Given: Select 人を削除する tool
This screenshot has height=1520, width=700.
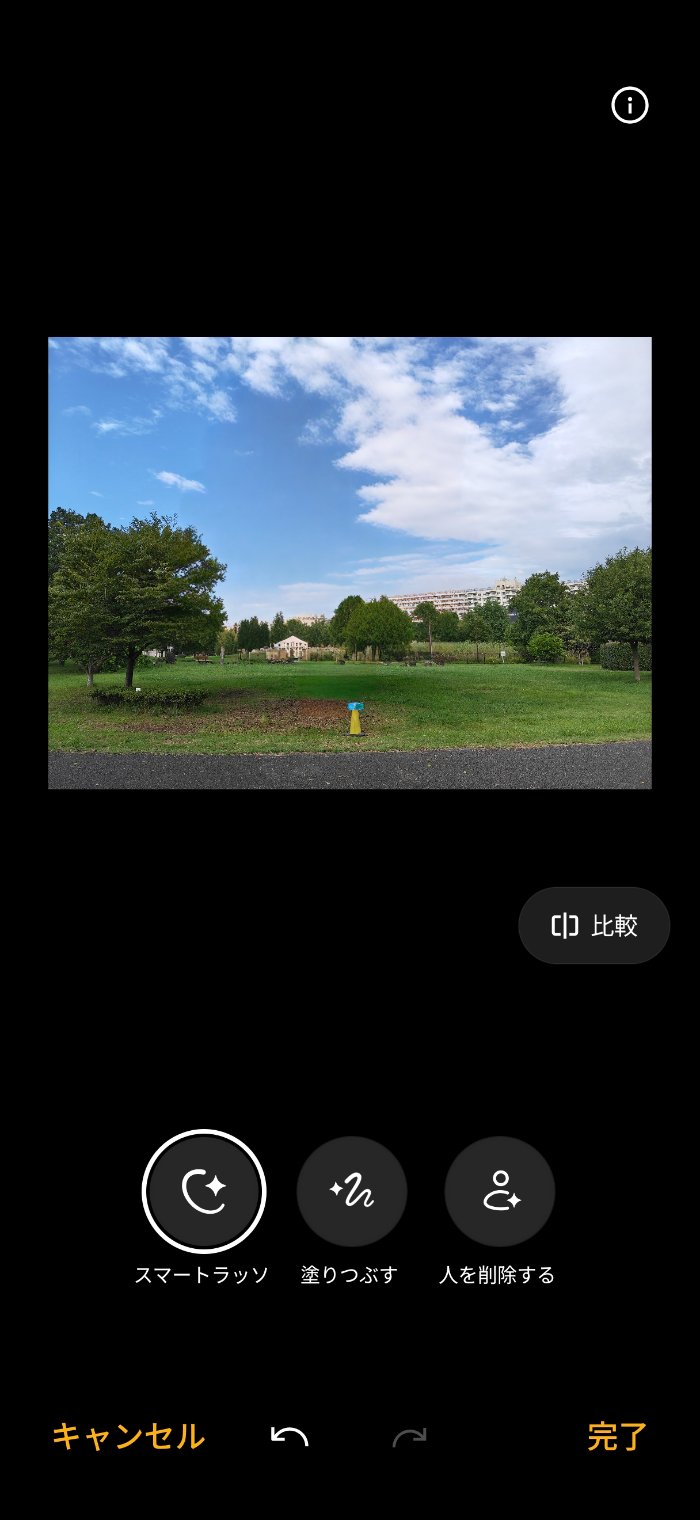Looking at the screenshot, I should point(499,1191).
